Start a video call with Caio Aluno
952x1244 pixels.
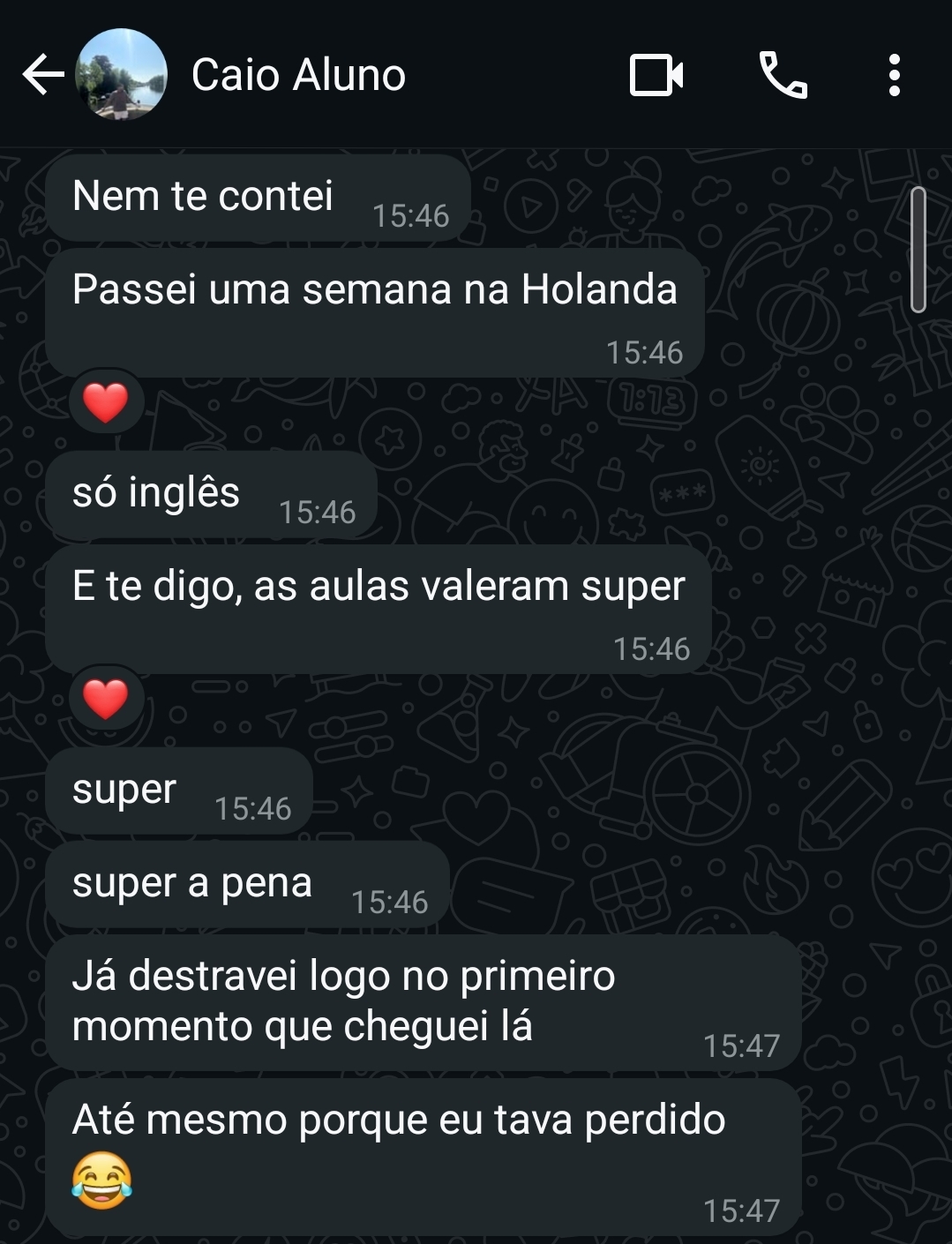pos(656,76)
